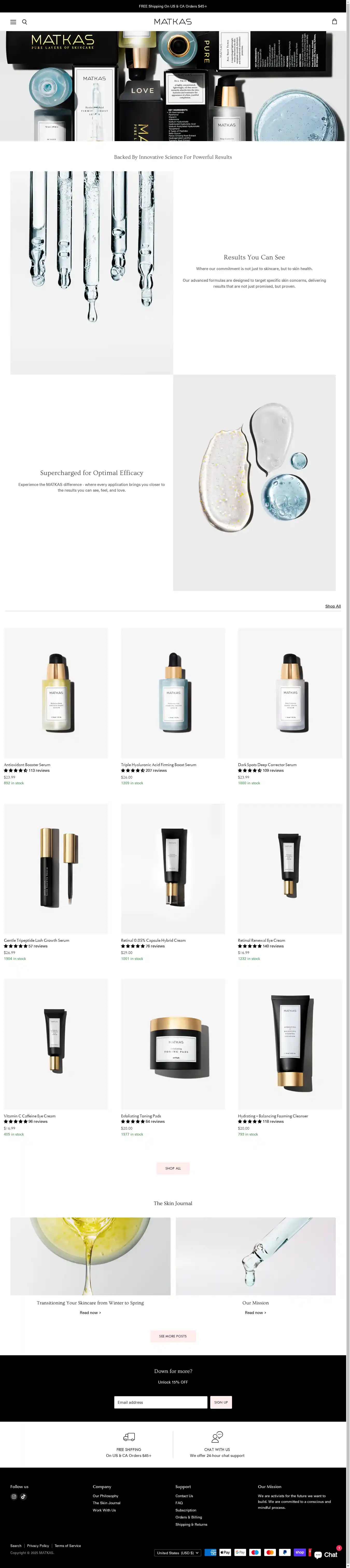Open the shopping bag

point(334,21)
